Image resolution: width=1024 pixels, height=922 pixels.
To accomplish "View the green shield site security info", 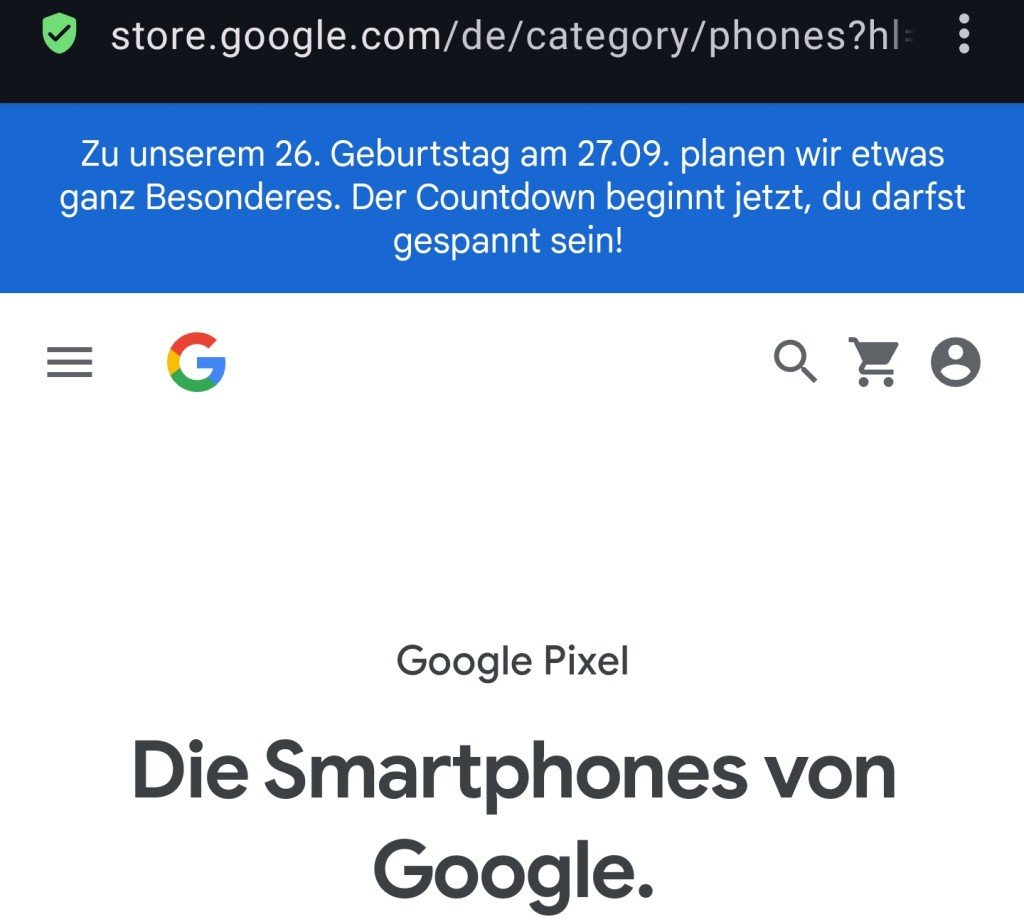I will point(60,36).
